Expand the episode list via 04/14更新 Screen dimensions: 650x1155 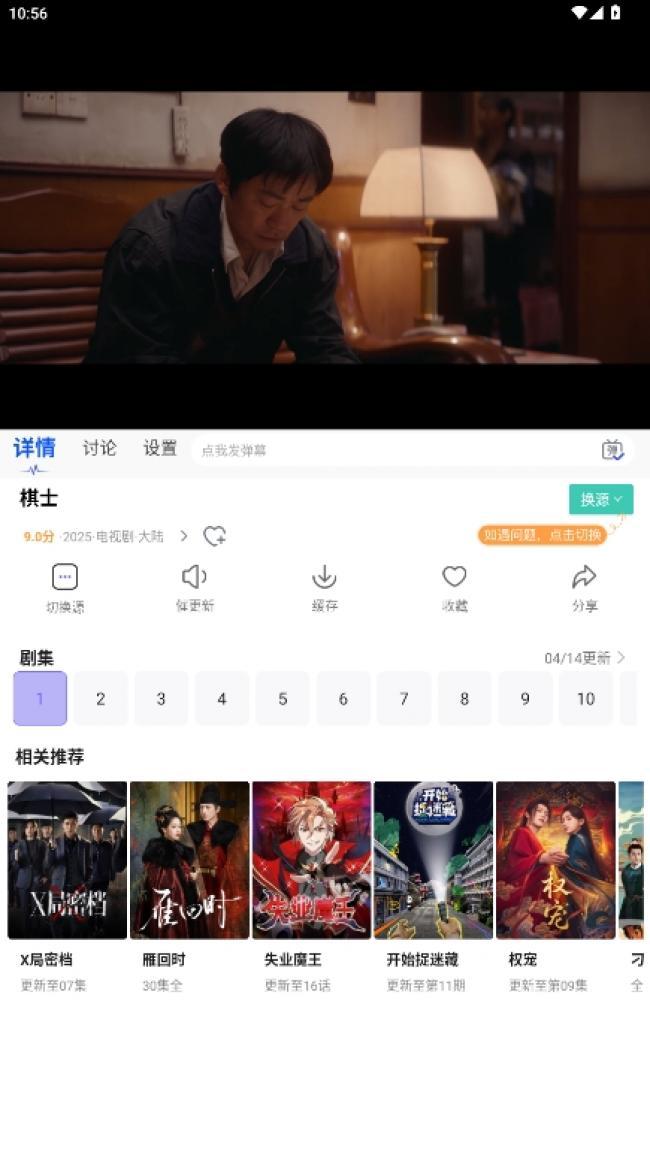click(x=585, y=658)
